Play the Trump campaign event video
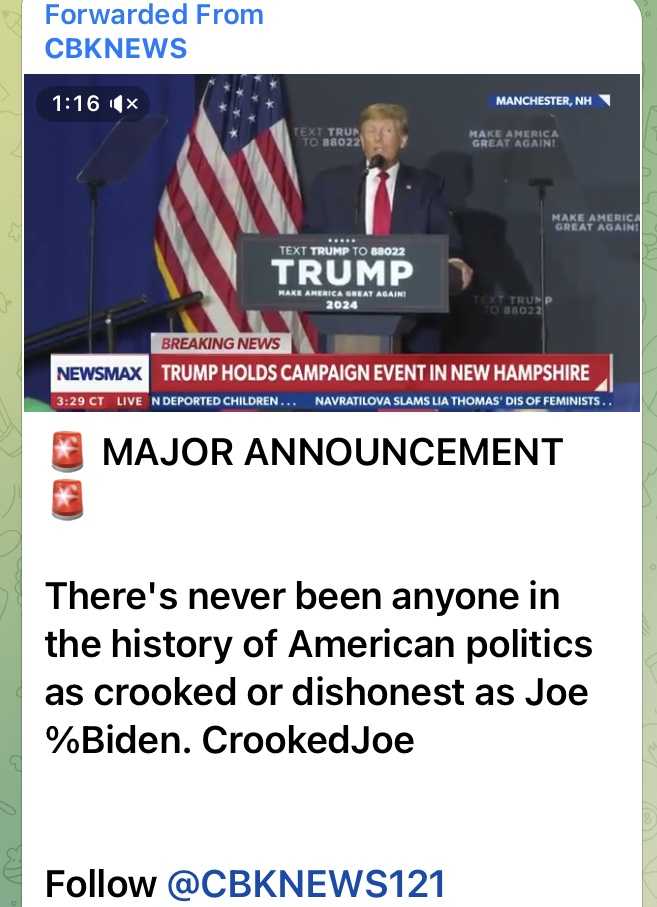The image size is (657, 907). click(330, 242)
